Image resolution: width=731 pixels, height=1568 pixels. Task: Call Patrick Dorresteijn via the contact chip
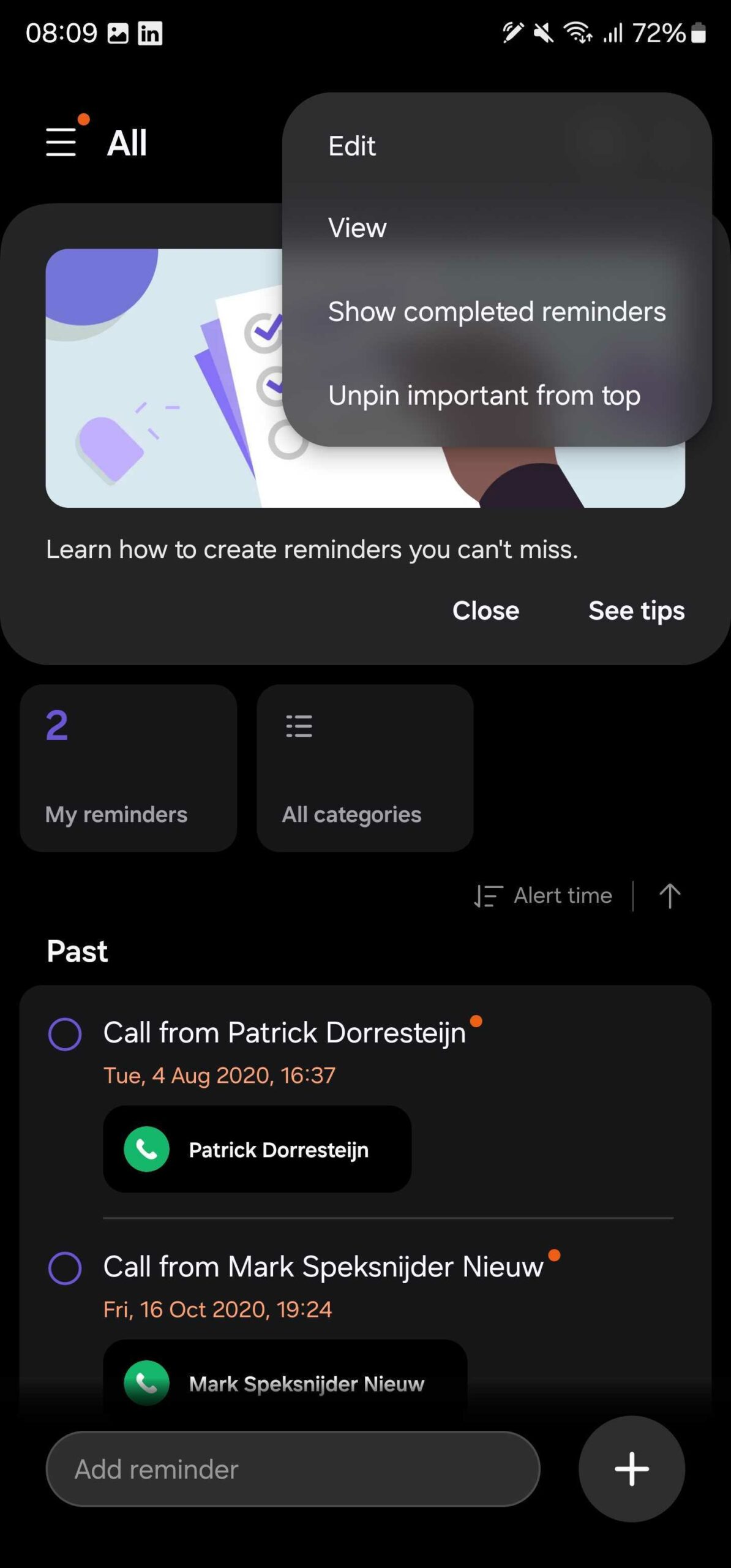coord(257,1150)
